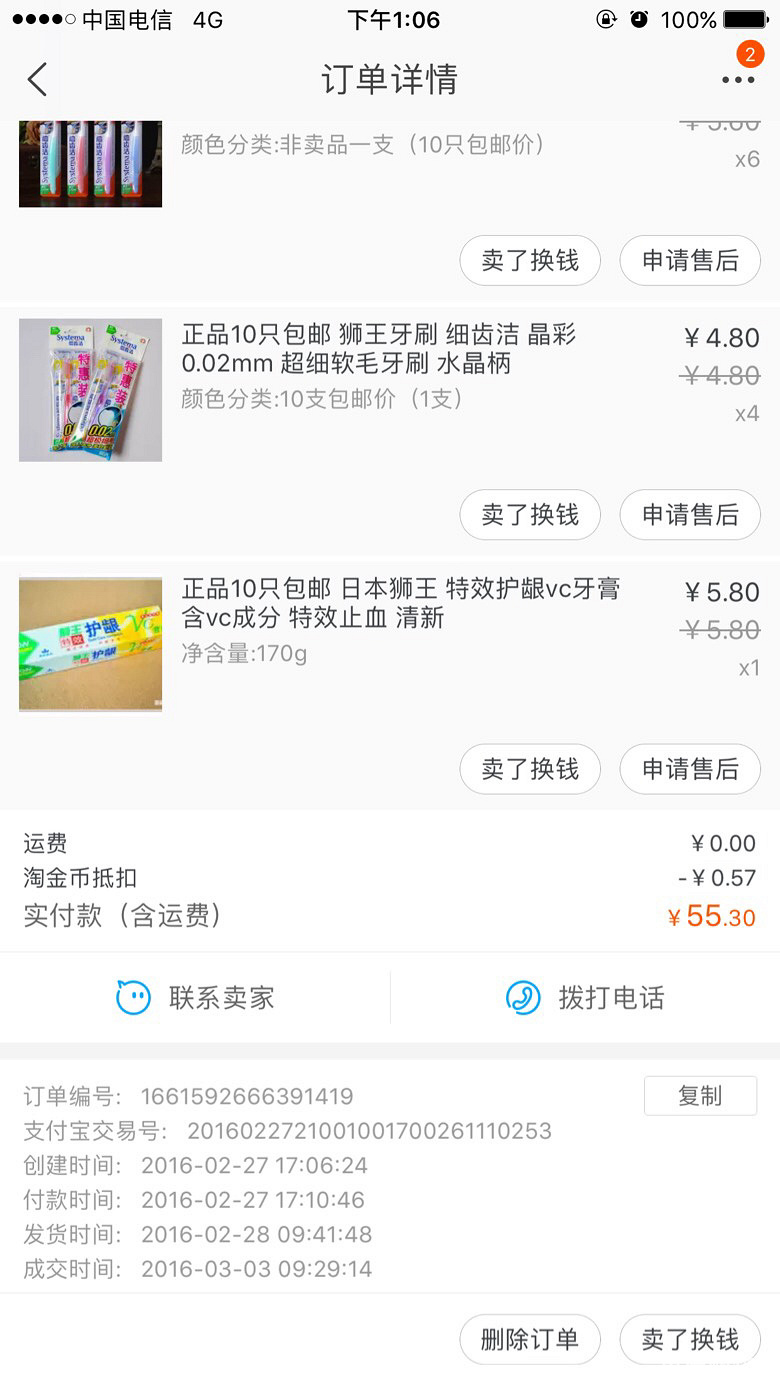Tap 删除订单 to delete the order
The image size is (780, 1387).
click(529, 1339)
